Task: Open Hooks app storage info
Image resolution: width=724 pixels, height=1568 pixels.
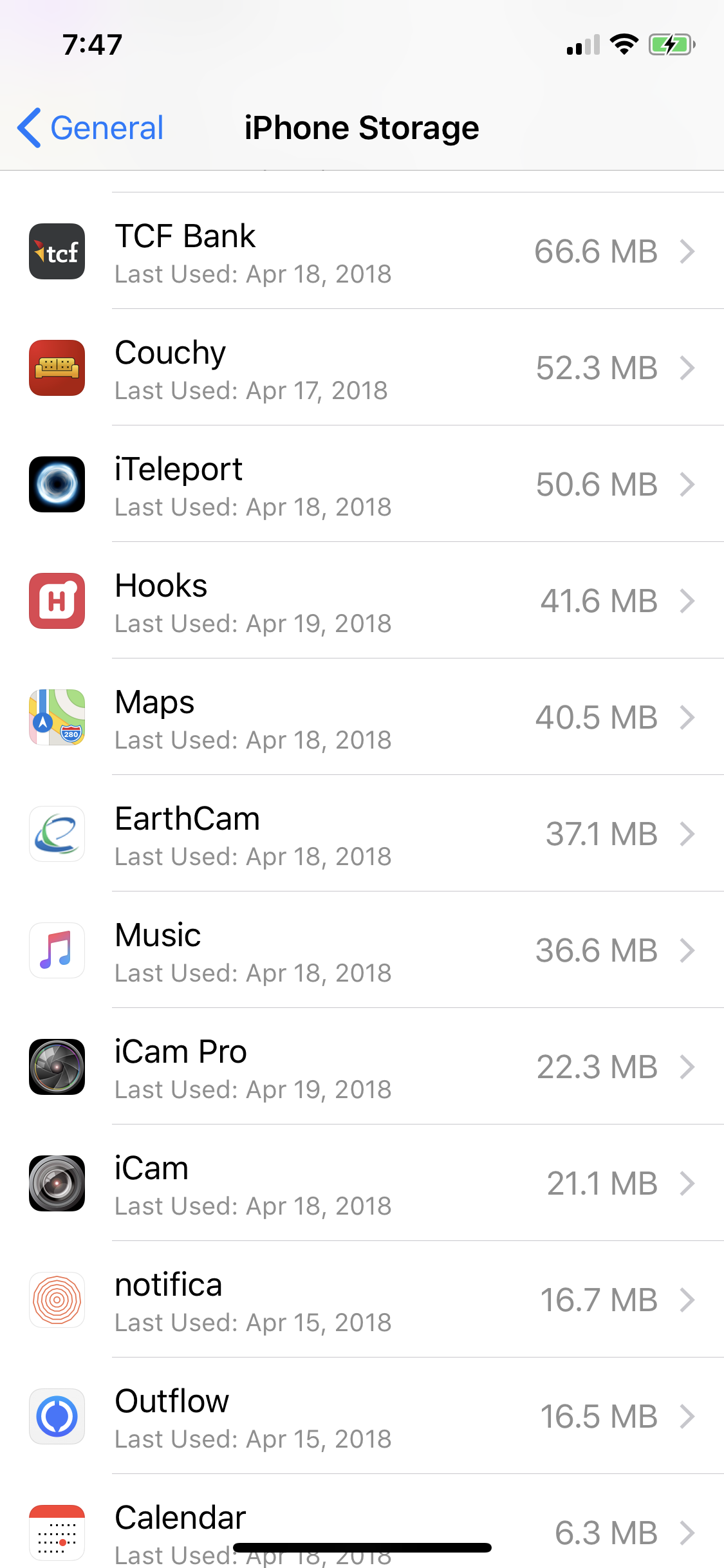Action: tap(362, 601)
